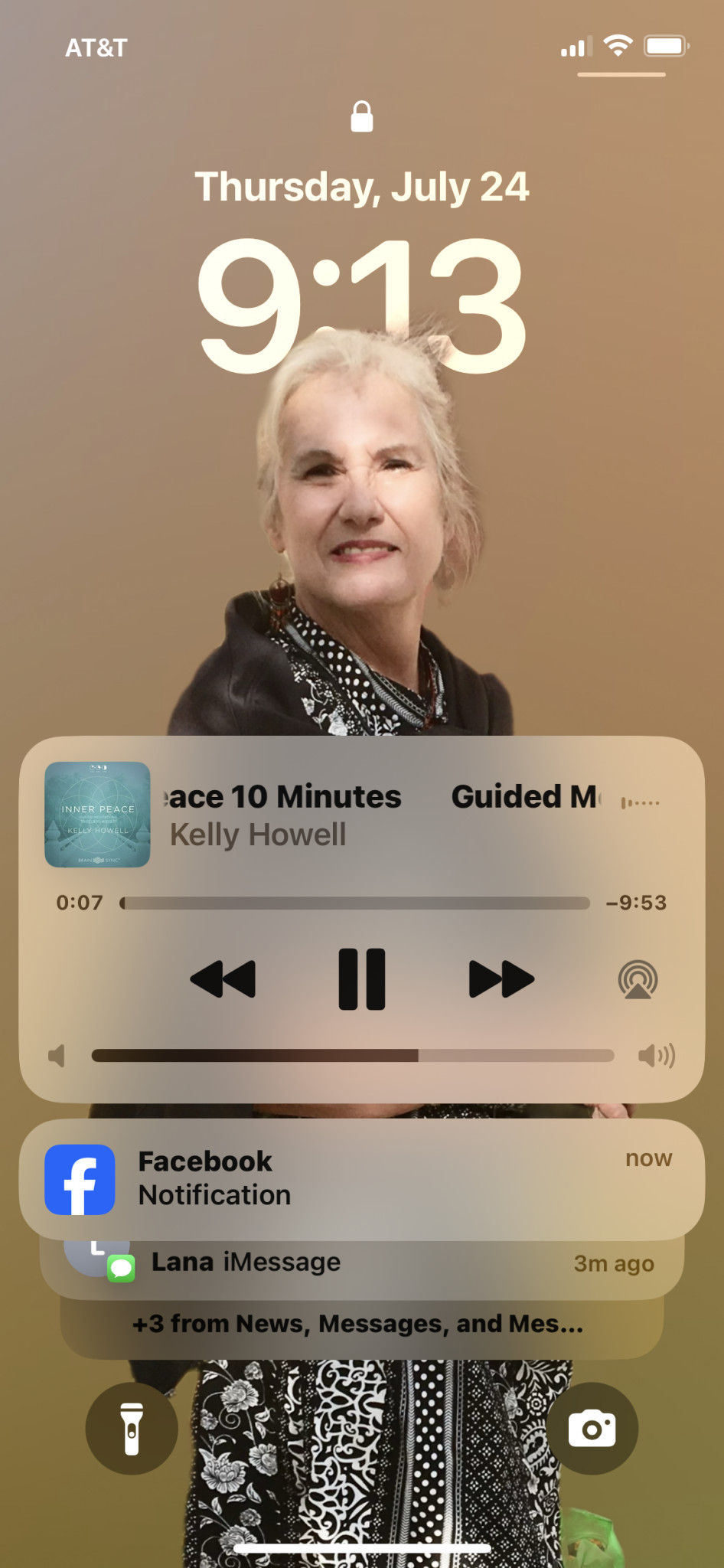
Task: Tap the volume slider
Action: (x=352, y=1056)
